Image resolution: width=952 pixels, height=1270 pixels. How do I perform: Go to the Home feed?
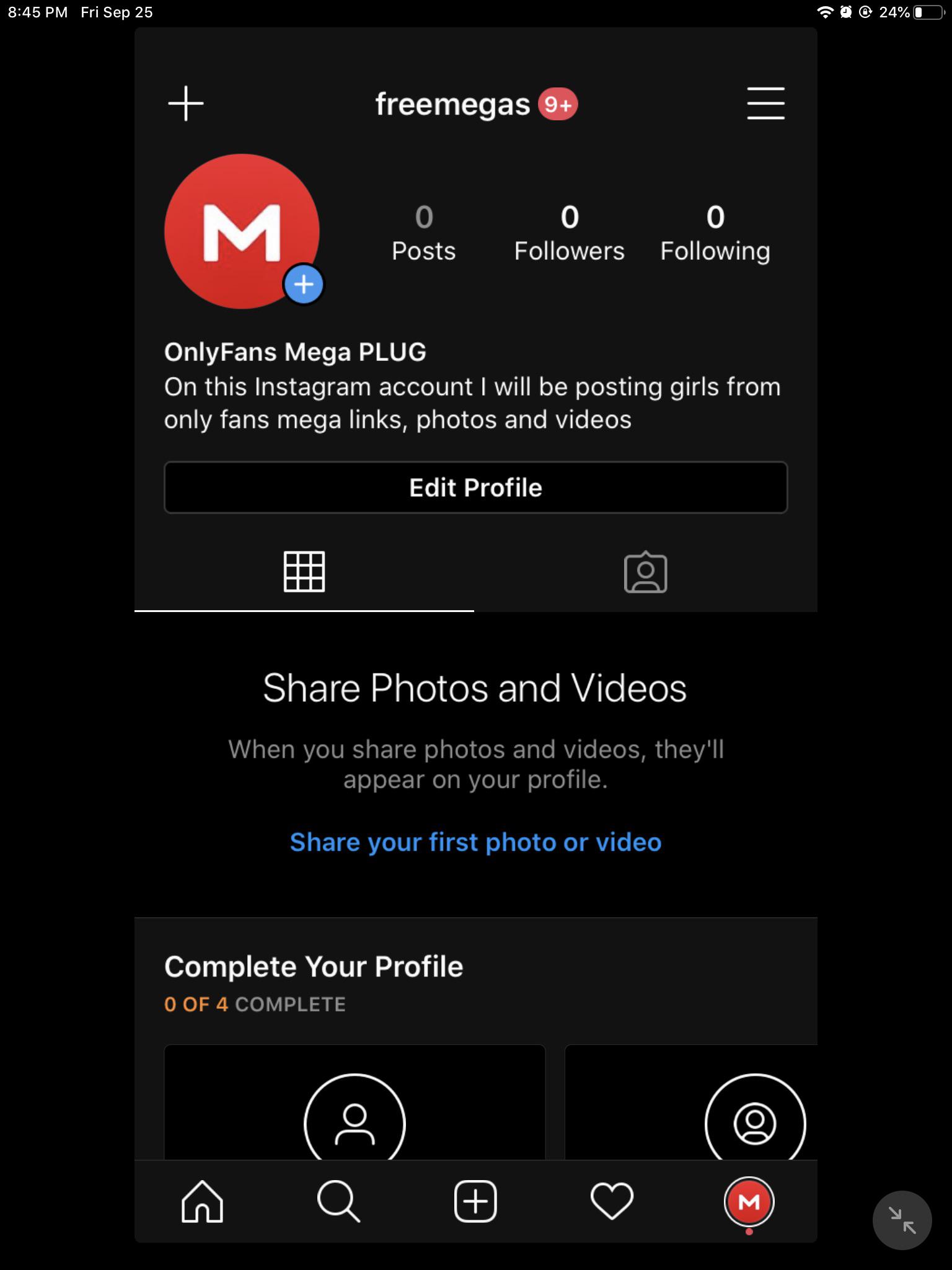click(x=202, y=1201)
